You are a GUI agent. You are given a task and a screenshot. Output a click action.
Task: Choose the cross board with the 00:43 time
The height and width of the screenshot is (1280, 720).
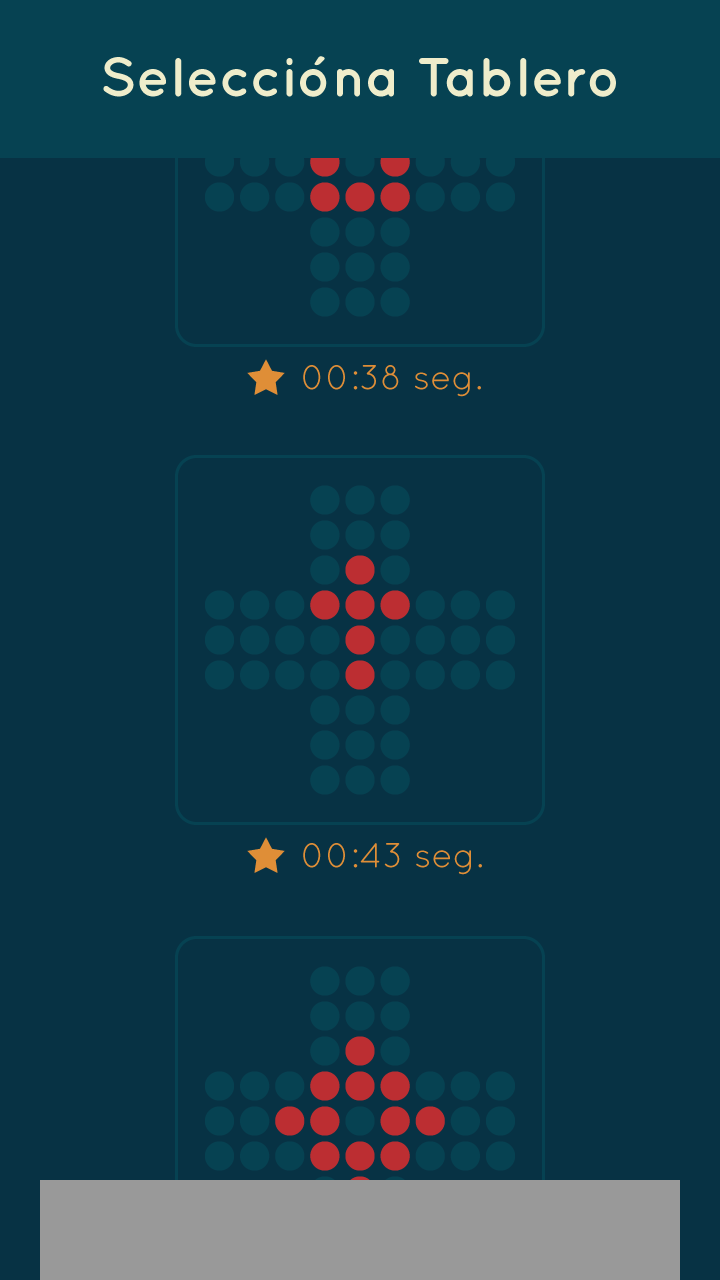pos(360,640)
